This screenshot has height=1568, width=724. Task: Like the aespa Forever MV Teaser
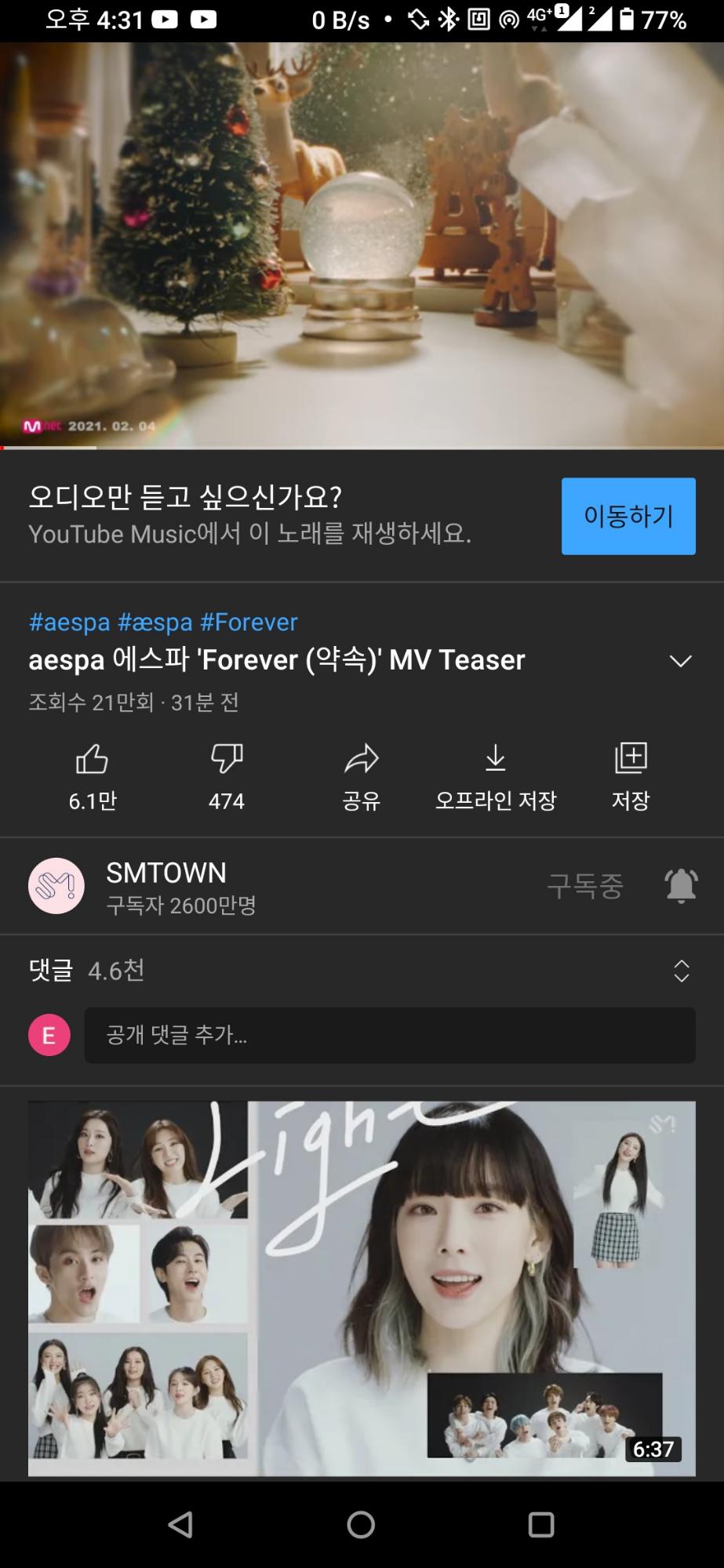coord(92,760)
